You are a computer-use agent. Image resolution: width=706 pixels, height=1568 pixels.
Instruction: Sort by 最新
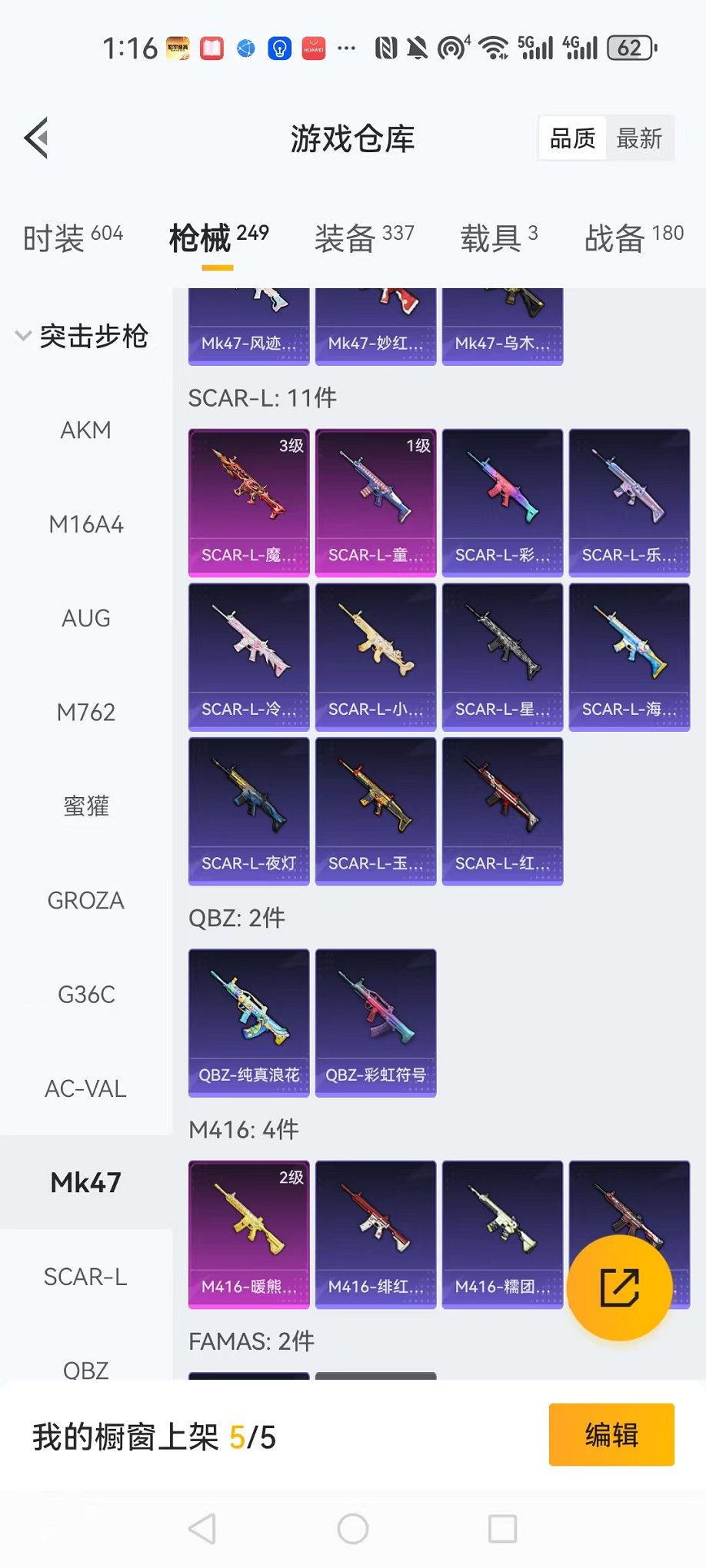[639, 138]
